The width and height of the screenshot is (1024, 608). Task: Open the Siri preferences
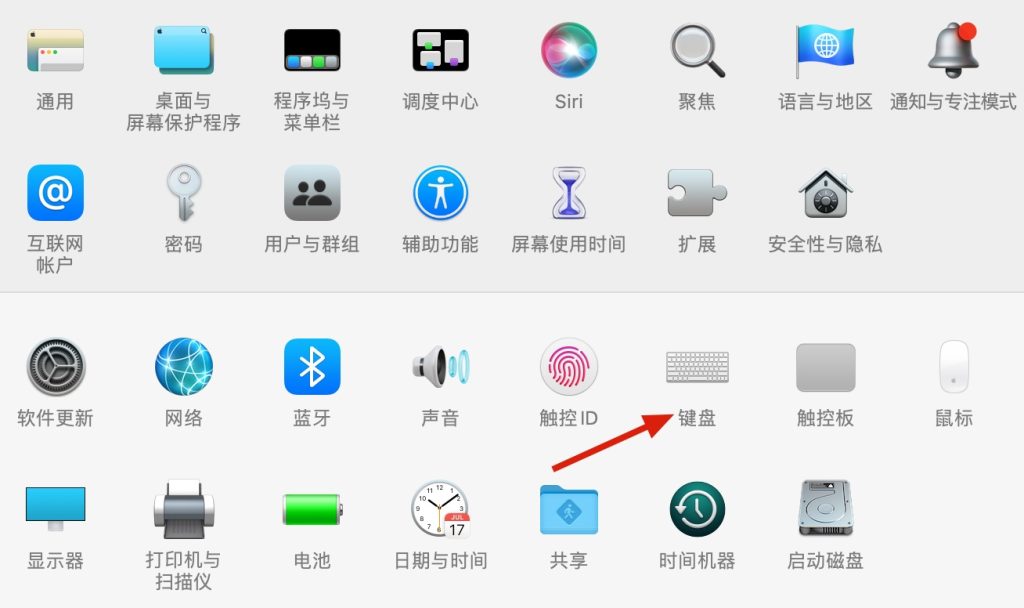tap(568, 50)
